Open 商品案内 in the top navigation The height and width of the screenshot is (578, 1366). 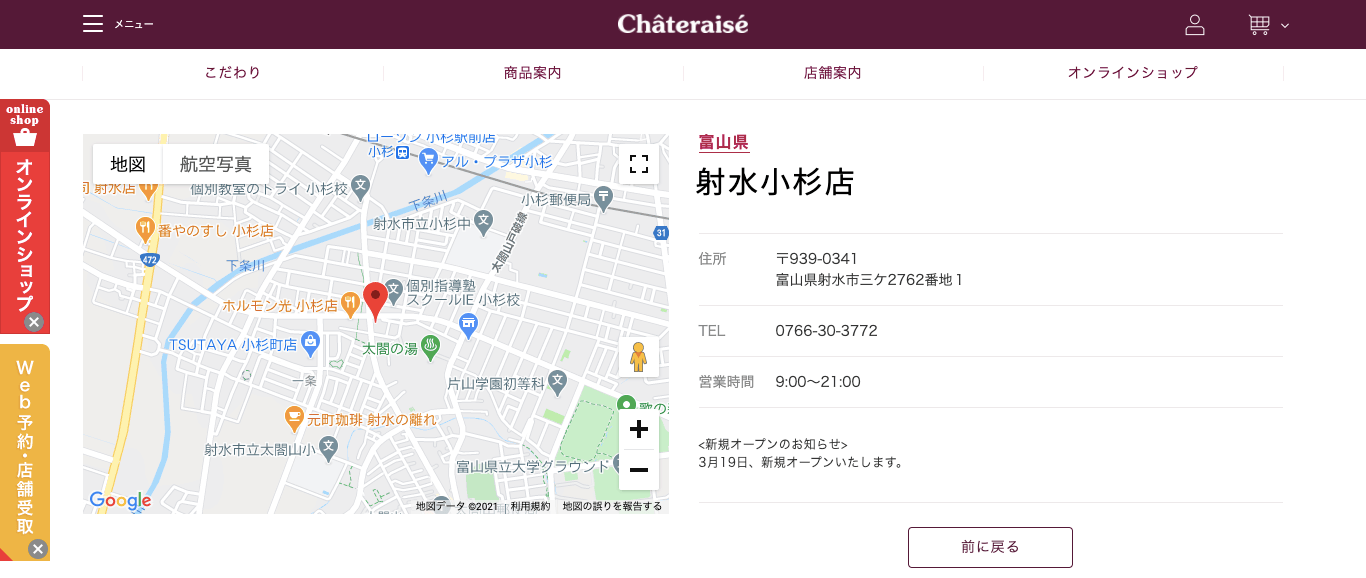[532, 73]
